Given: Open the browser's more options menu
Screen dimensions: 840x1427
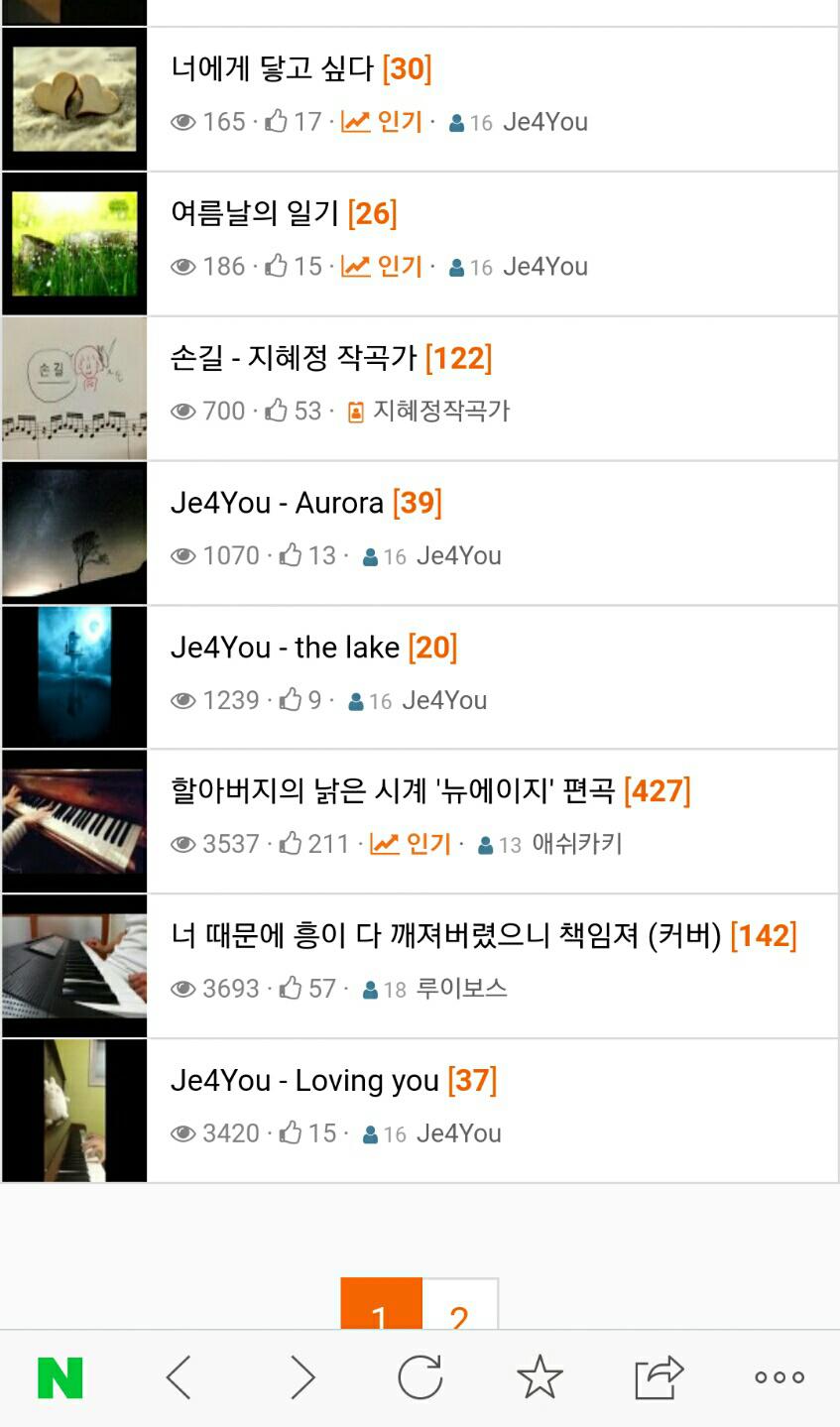Looking at the screenshot, I should [x=780, y=1377].
